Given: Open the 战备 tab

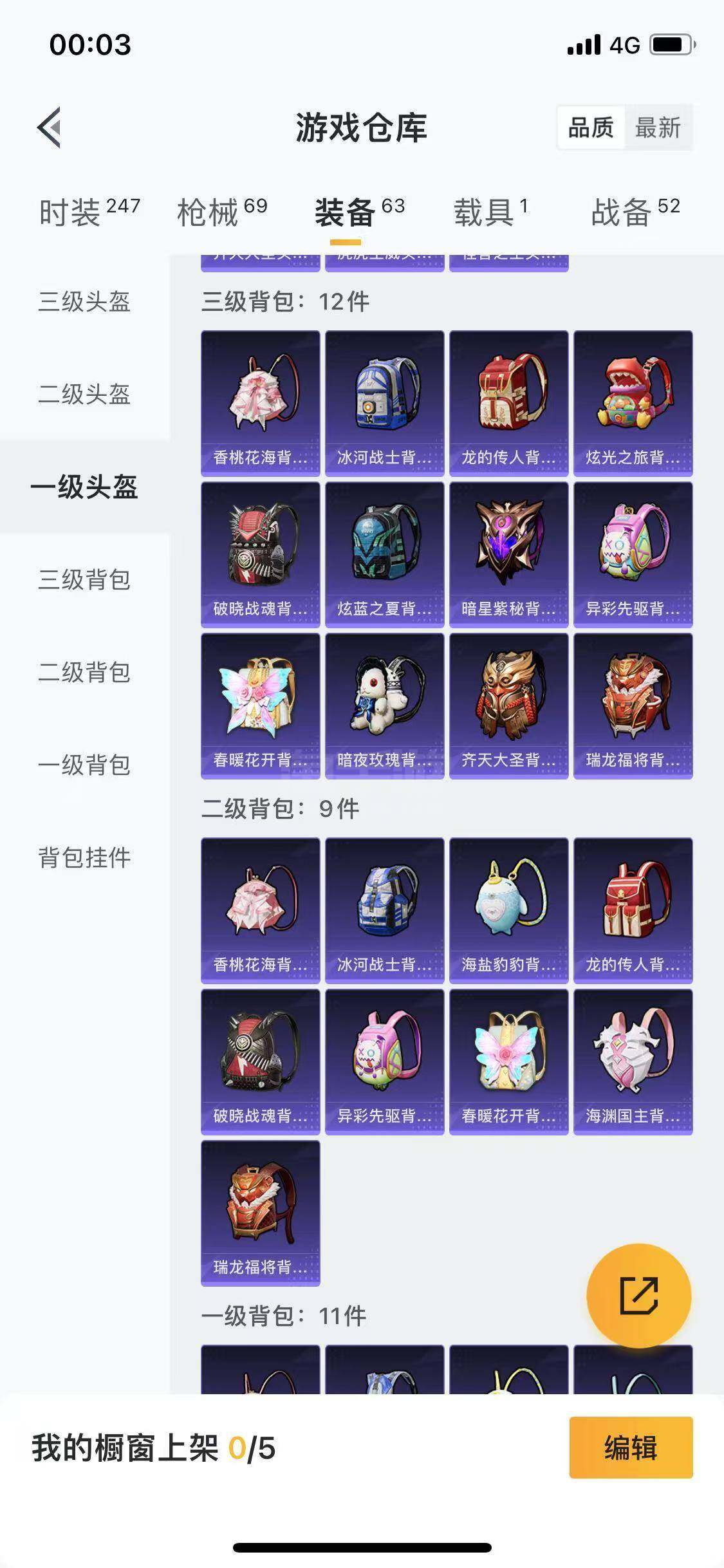Looking at the screenshot, I should click(635, 211).
